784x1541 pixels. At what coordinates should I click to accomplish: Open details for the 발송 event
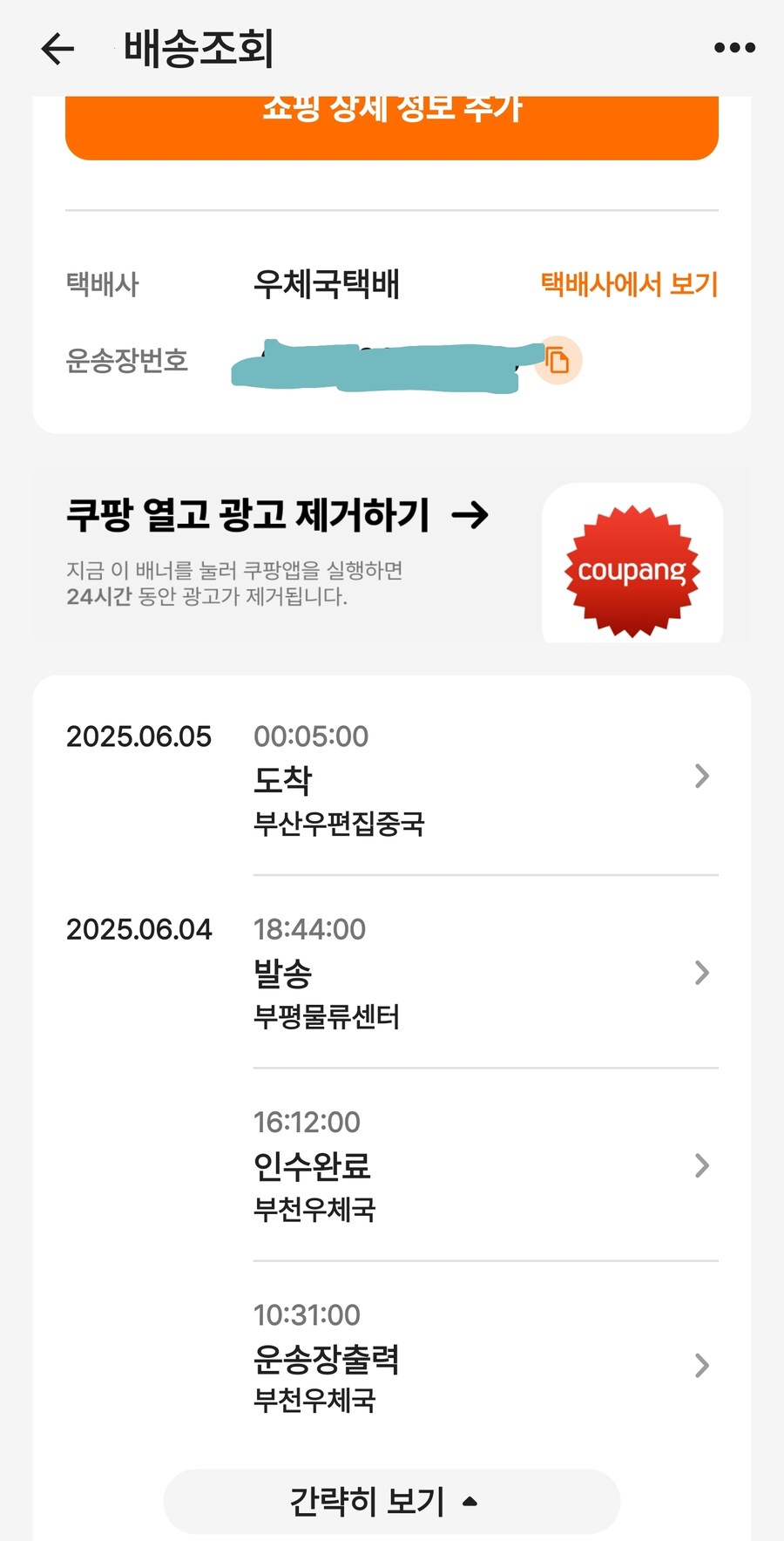point(701,972)
